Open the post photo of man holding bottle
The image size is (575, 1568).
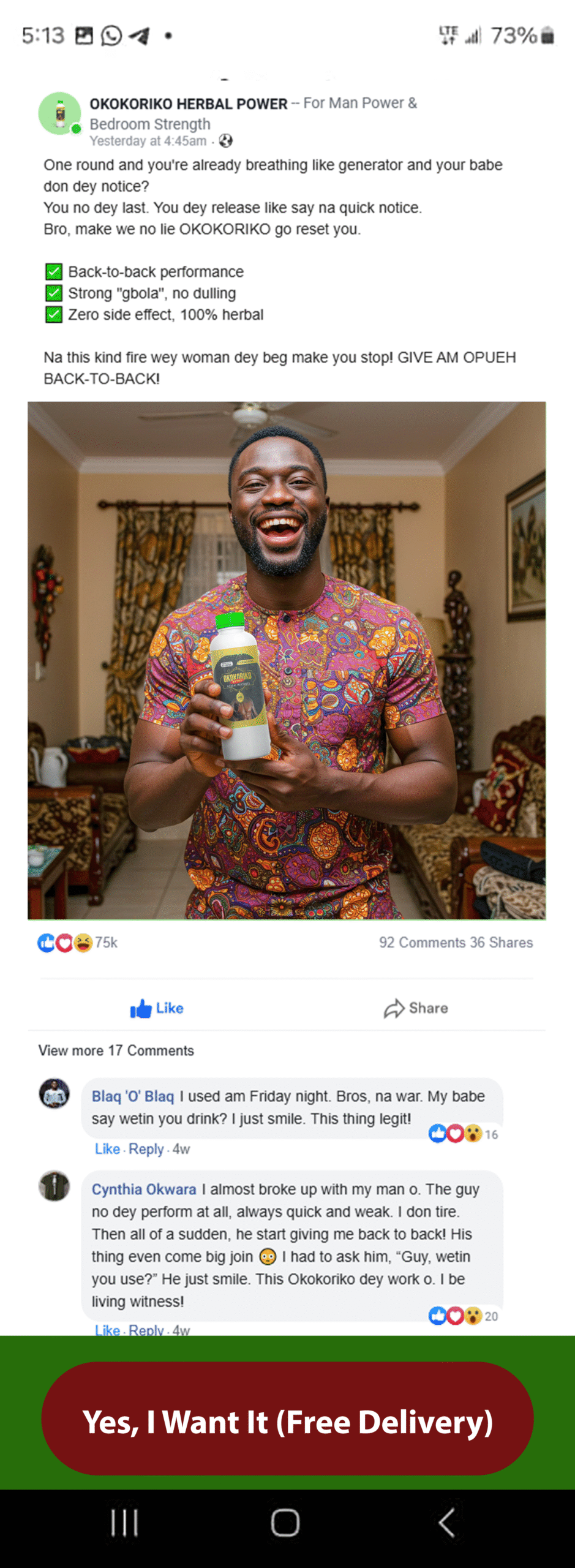[287, 660]
